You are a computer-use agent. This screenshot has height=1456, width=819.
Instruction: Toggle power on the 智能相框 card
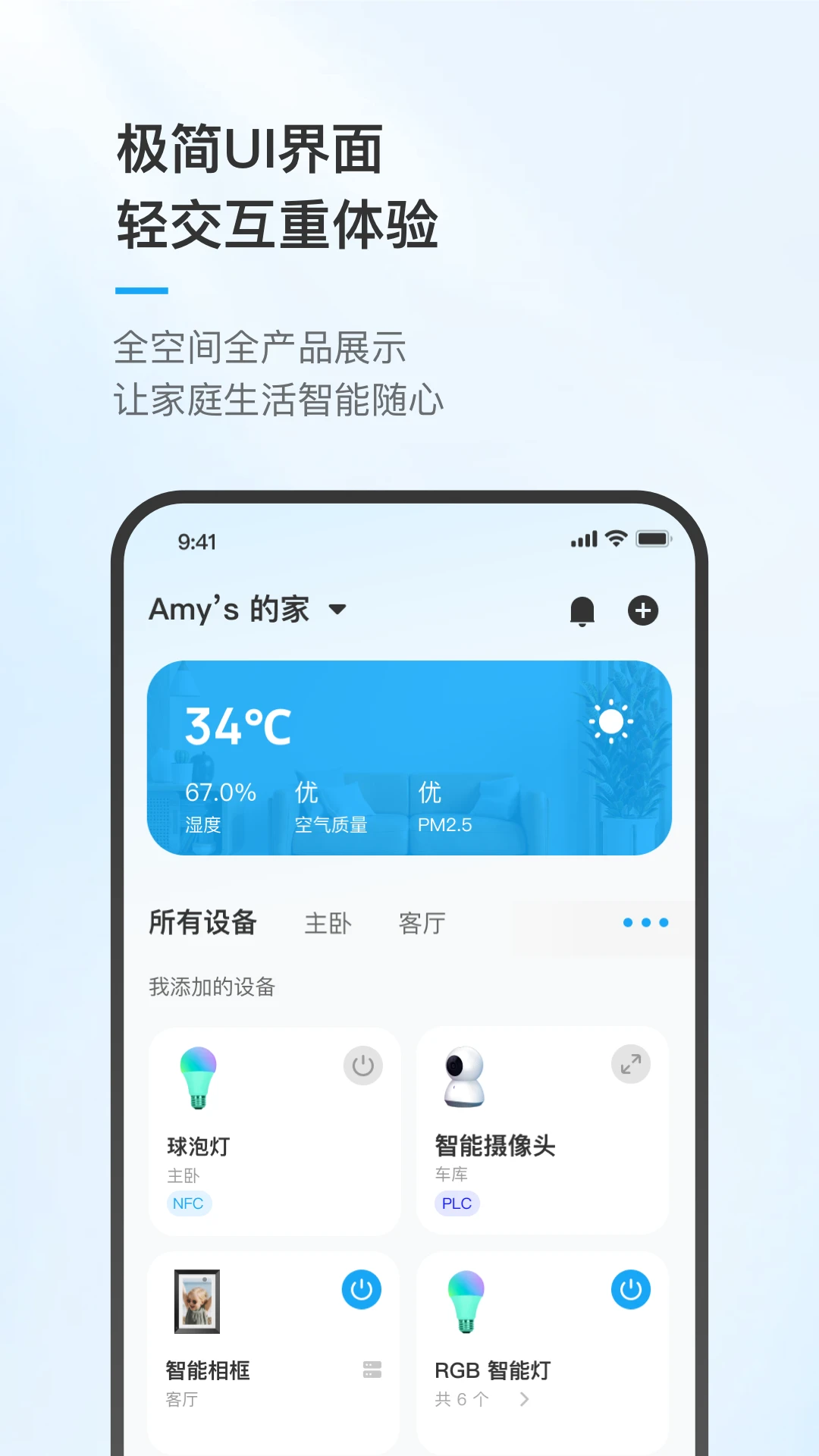click(x=362, y=1288)
